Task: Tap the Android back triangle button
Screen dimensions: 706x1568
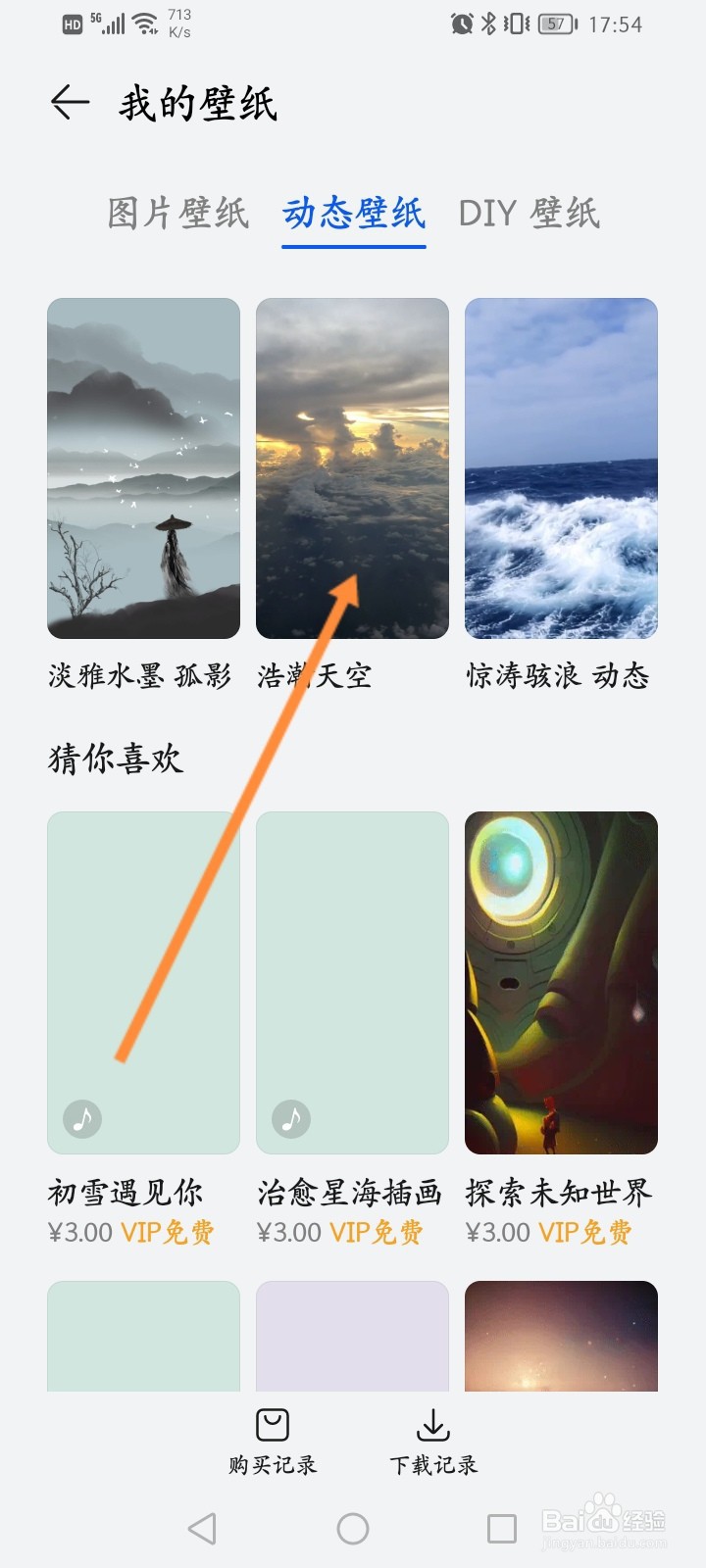Action: point(203,1527)
